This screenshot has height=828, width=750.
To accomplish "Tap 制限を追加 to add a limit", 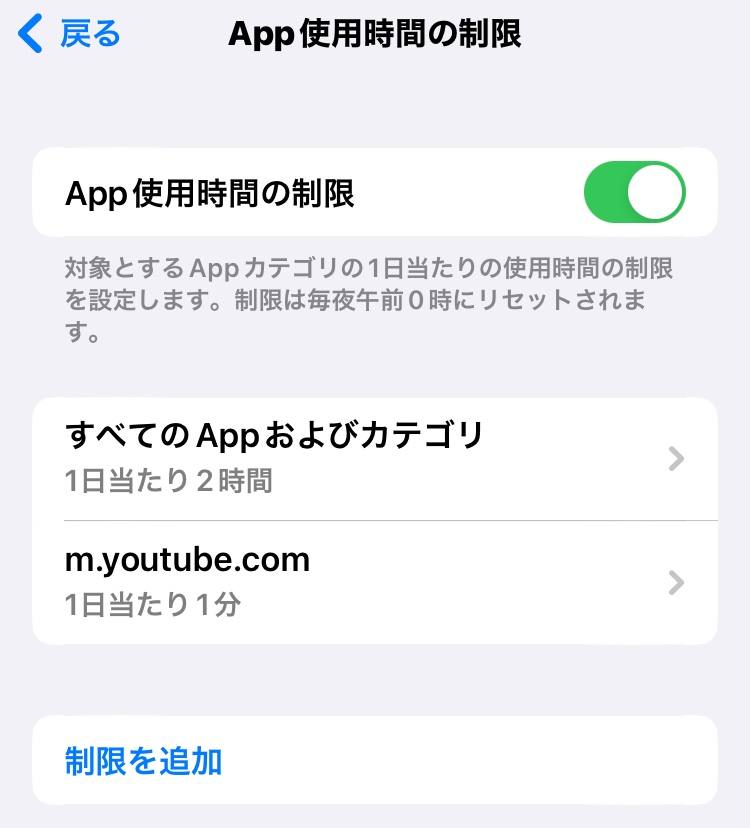I will coord(144,761).
